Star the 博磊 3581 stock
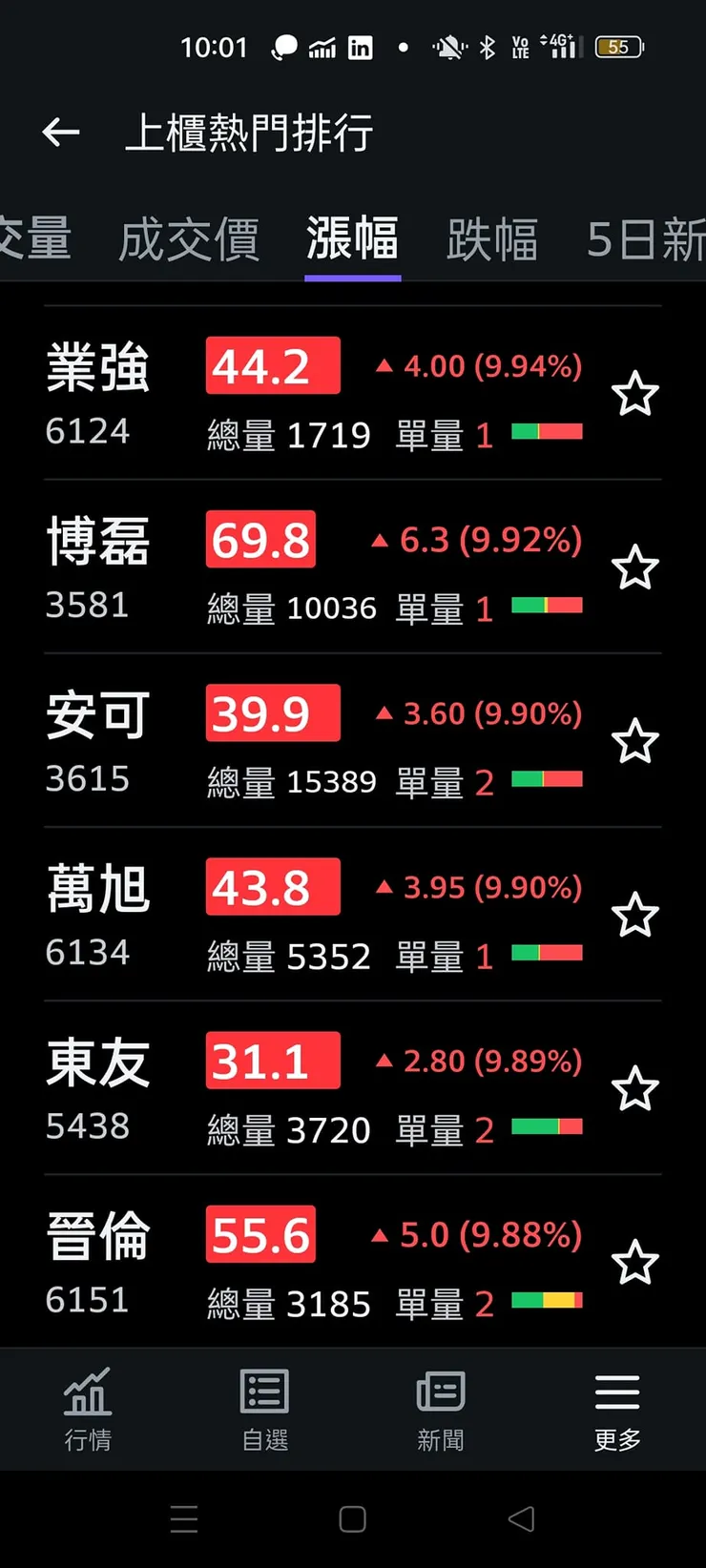 (x=634, y=568)
